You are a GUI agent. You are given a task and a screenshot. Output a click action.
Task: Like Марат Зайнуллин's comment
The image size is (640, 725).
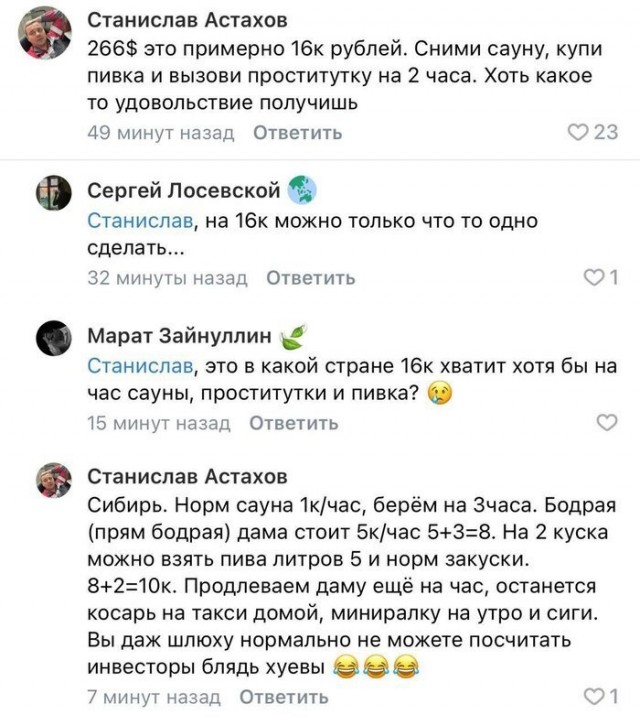pyautogui.click(x=607, y=423)
